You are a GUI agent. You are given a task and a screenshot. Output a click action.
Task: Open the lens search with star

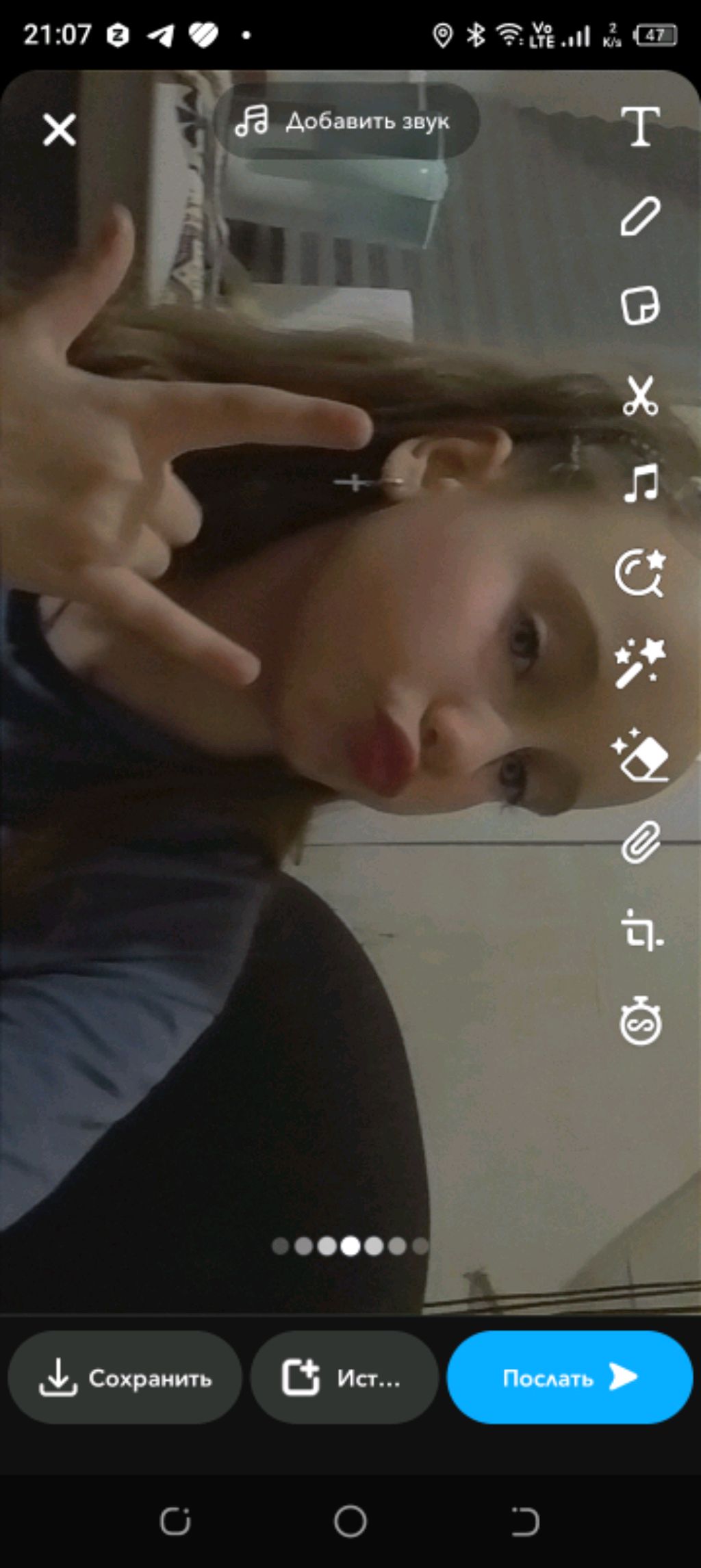(640, 573)
